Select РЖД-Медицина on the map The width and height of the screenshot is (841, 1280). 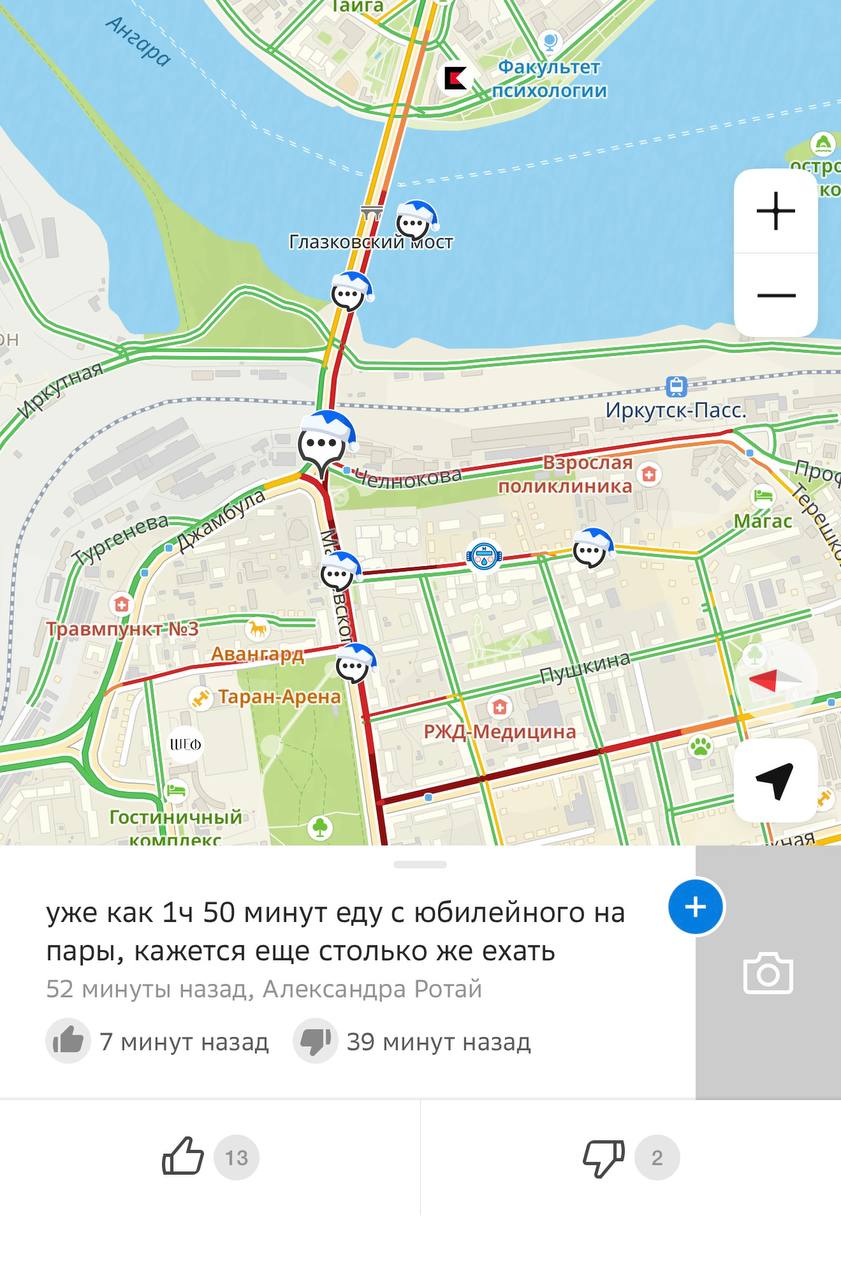click(499, 709)
